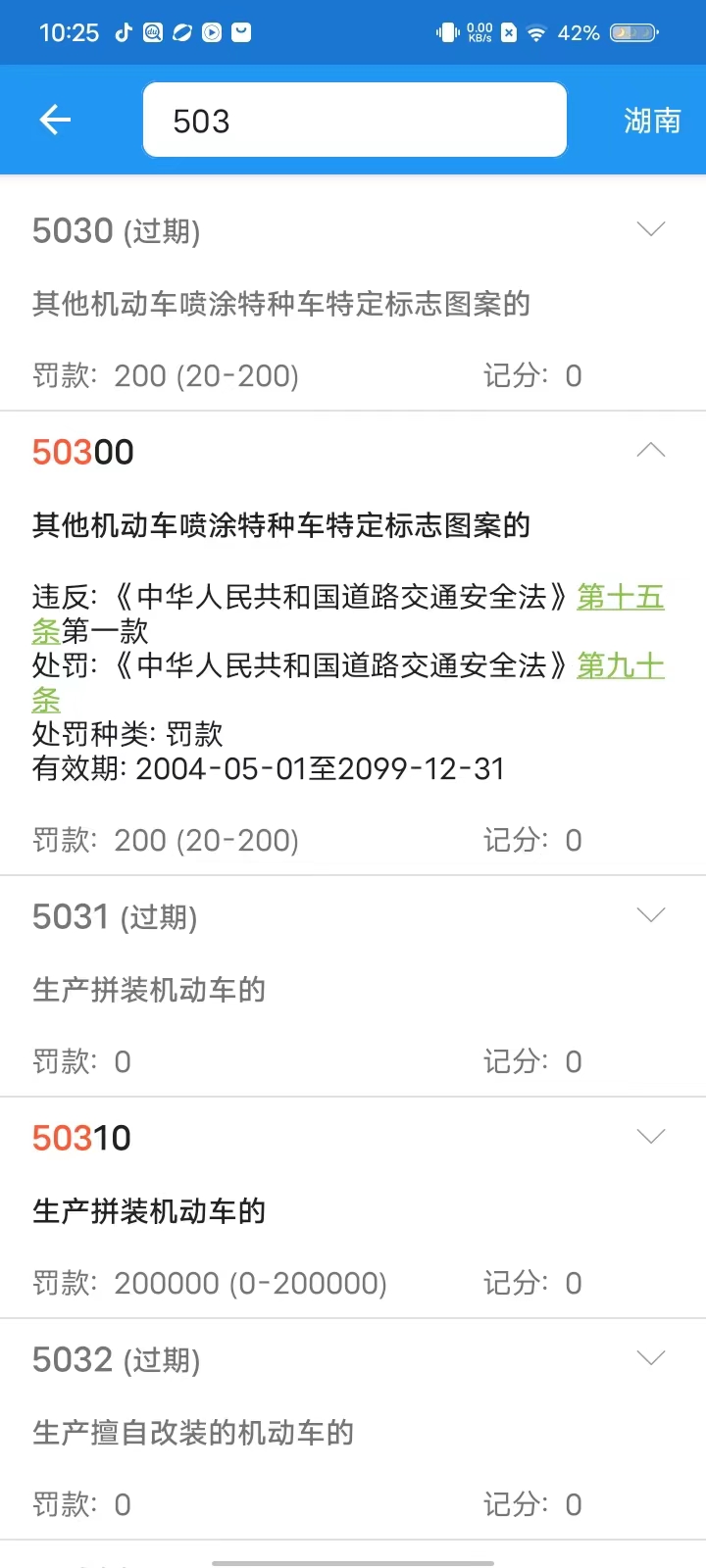Expand the 5032 (过期) entry

[650, 1357]
